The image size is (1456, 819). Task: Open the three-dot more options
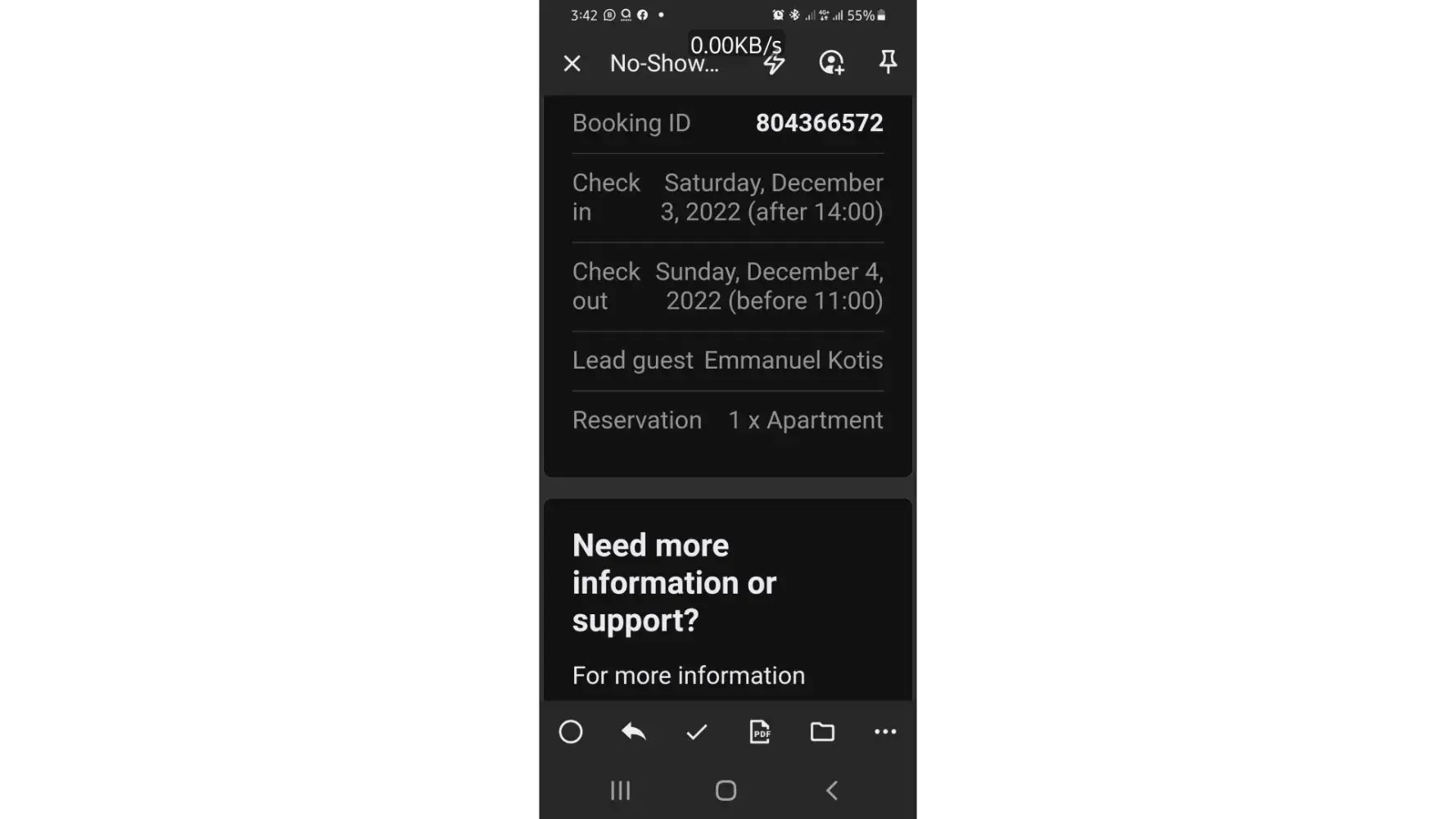pos(885,731)
